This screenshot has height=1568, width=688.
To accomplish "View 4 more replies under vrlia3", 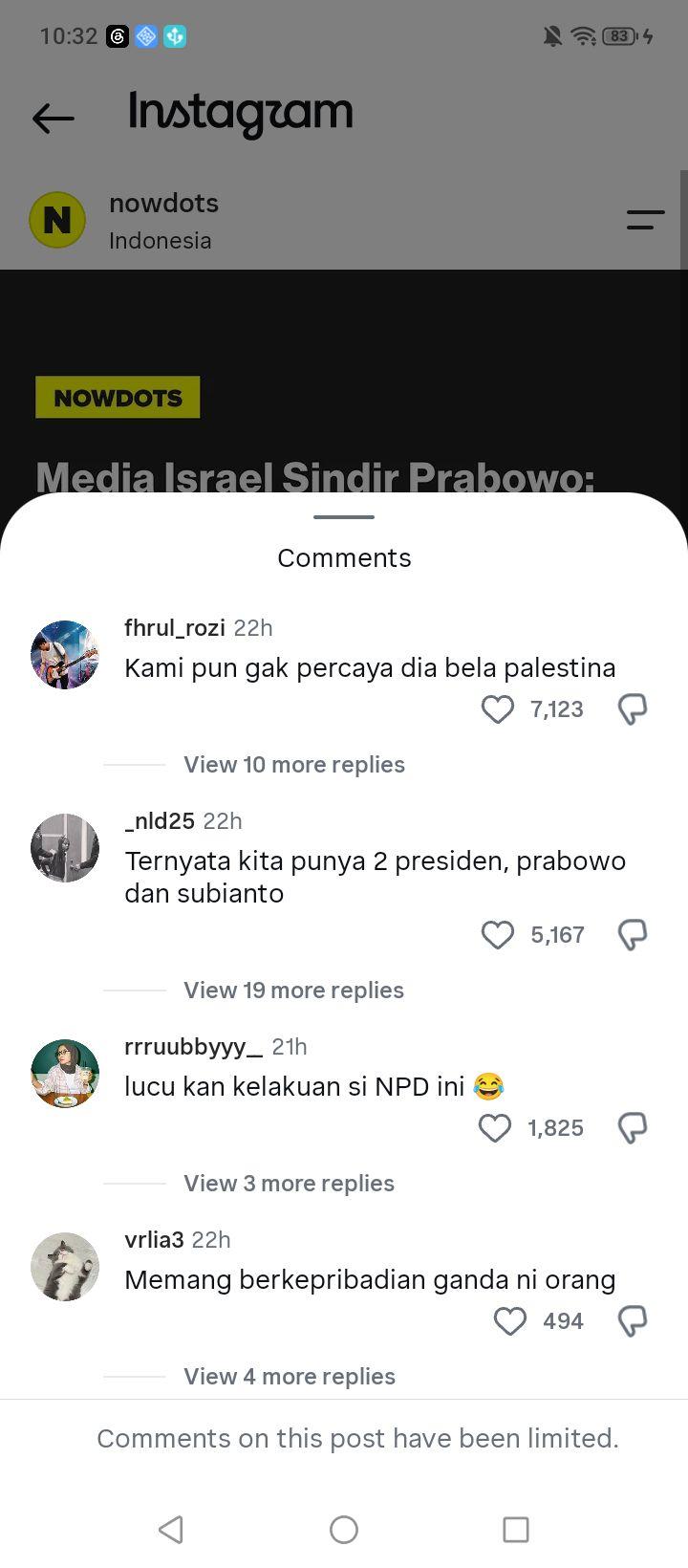I will point(290,1377).
